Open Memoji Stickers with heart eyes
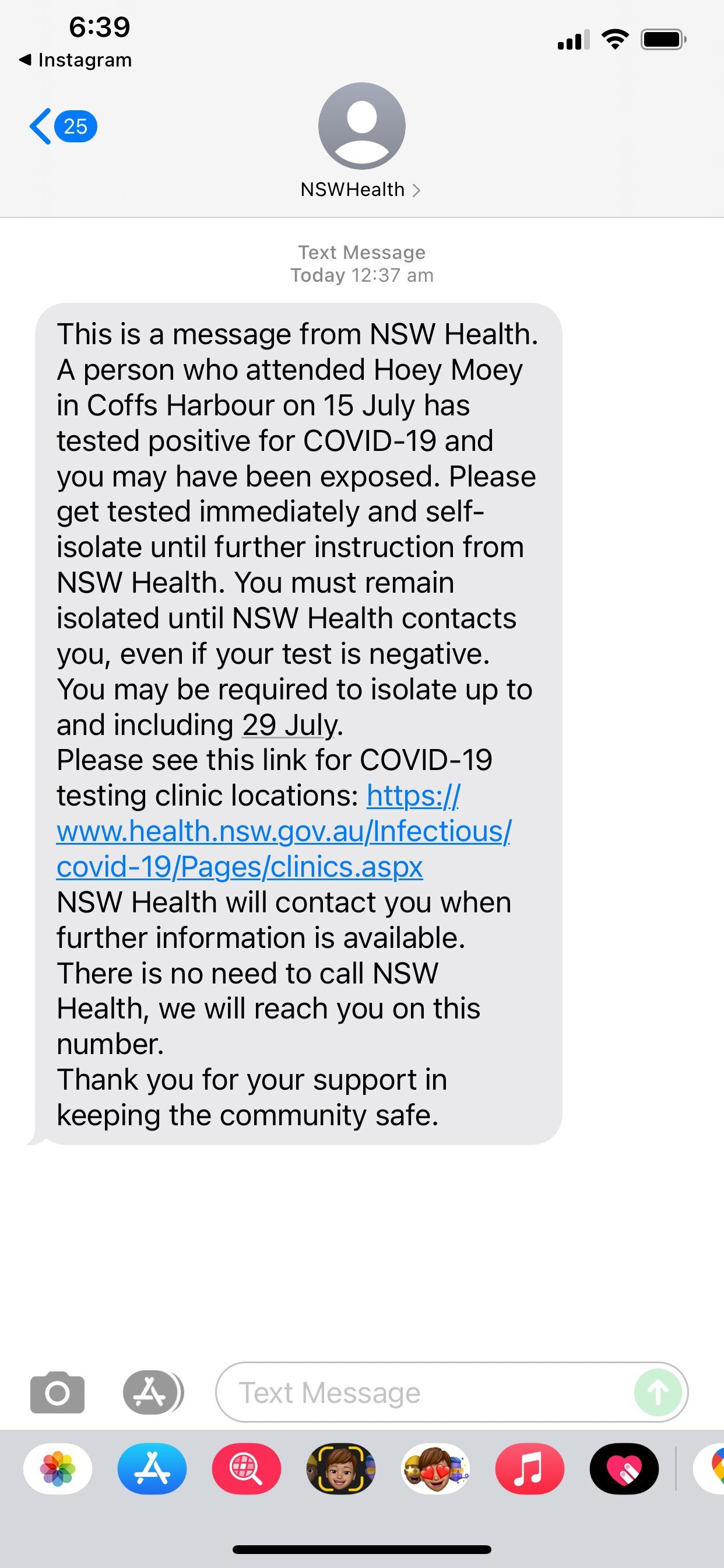The image size is (724, 1568). coord(435,1469)
